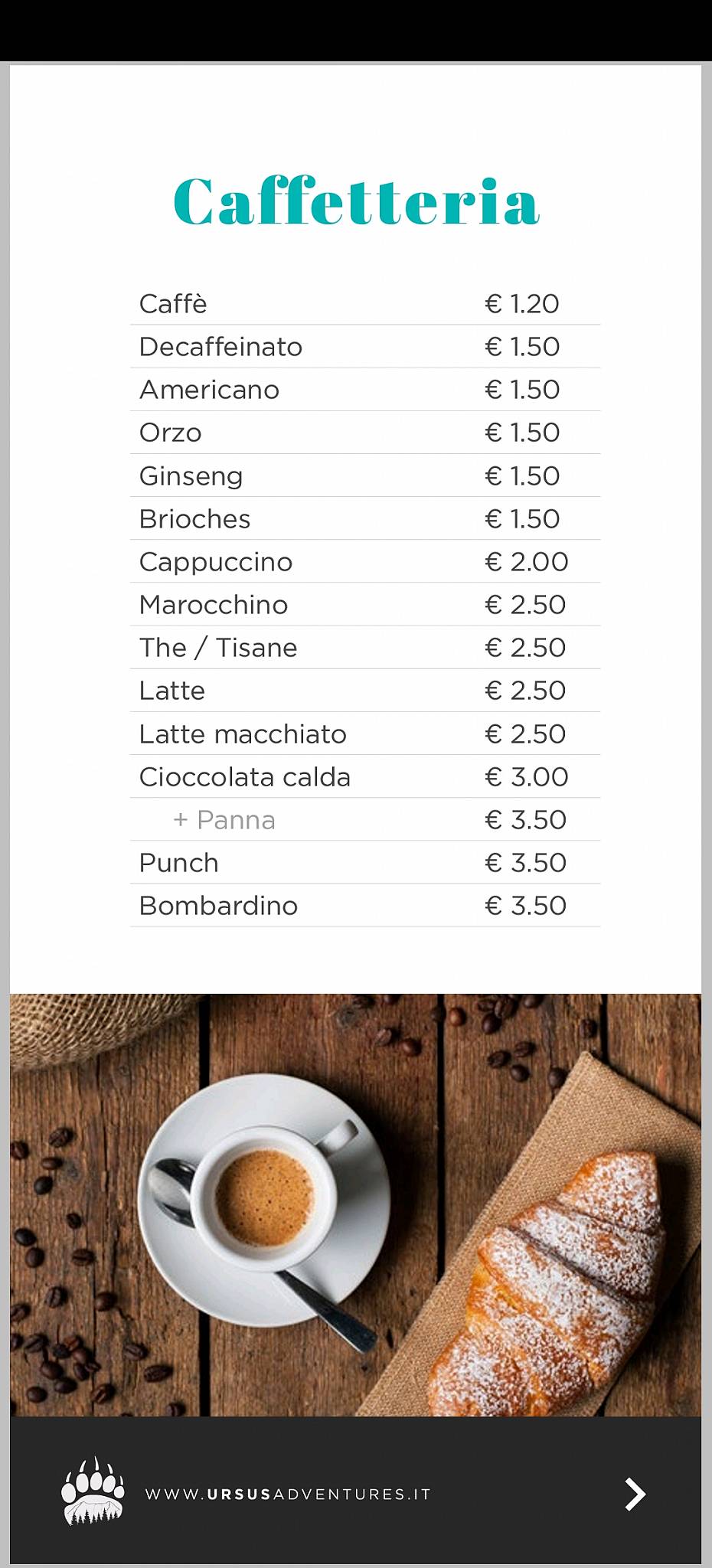Click the The / Tisane item
Image resolution: width=712 pixels, height=1568 pixels.
coord(218,647)
